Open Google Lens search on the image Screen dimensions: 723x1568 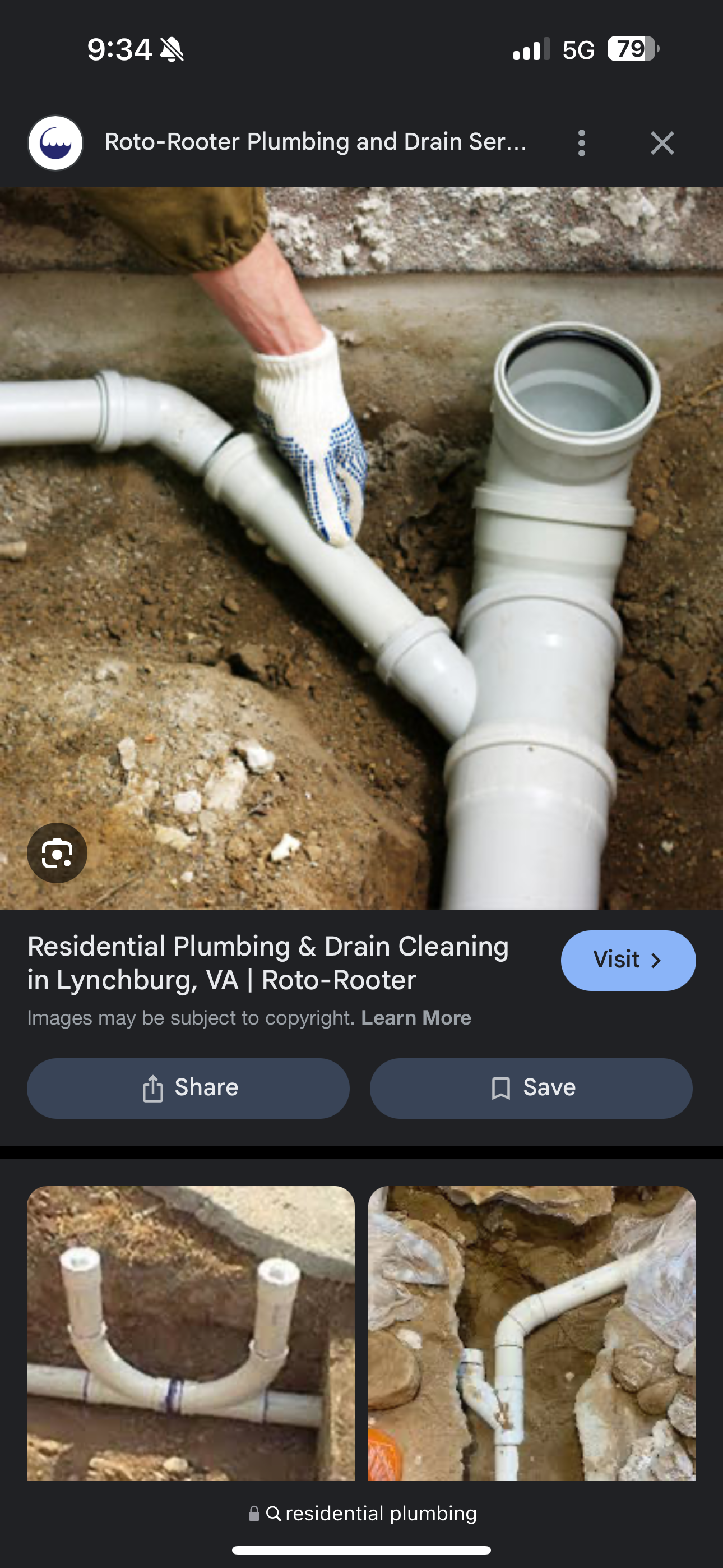tap(57, 853)
